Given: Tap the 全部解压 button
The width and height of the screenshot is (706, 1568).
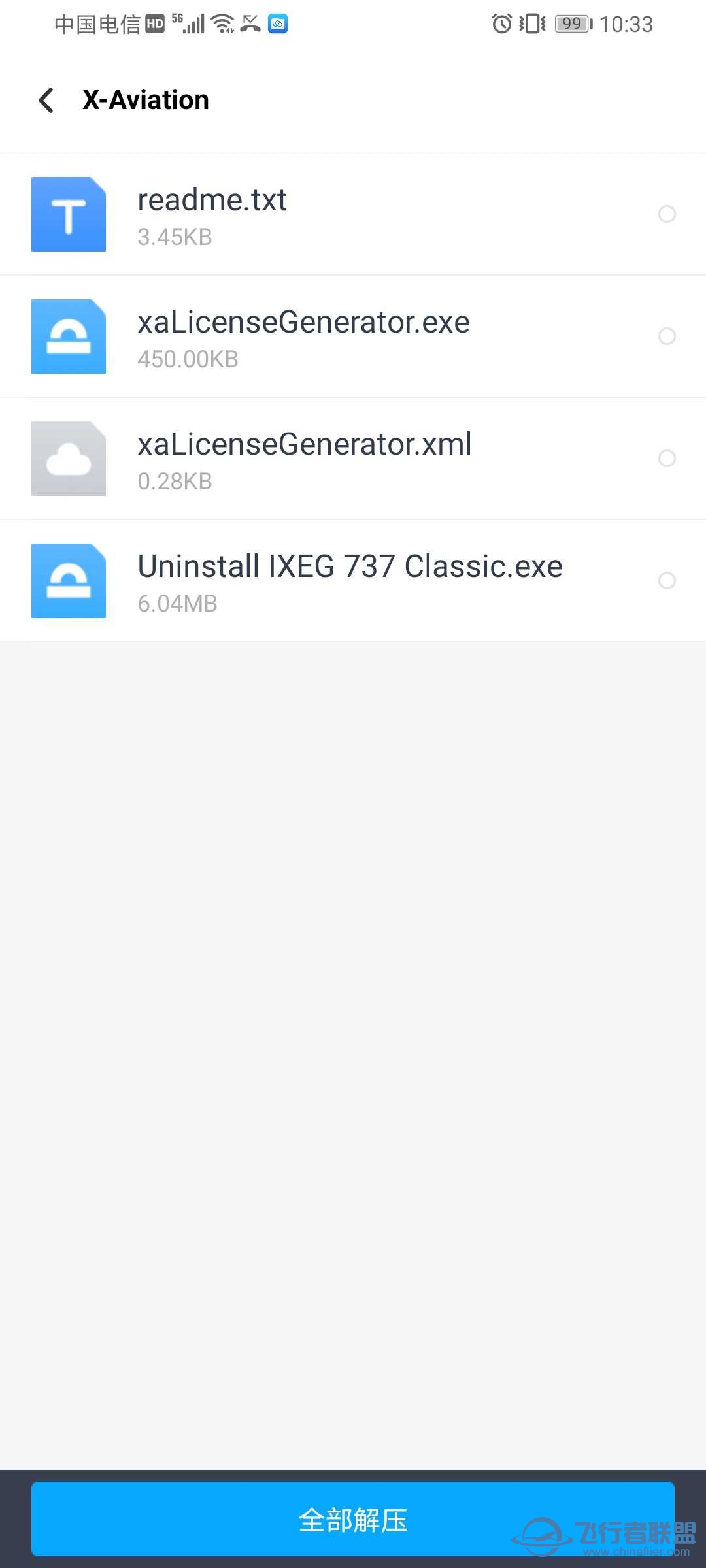Looking at the screenshot, I should (x=353, y=1520).
